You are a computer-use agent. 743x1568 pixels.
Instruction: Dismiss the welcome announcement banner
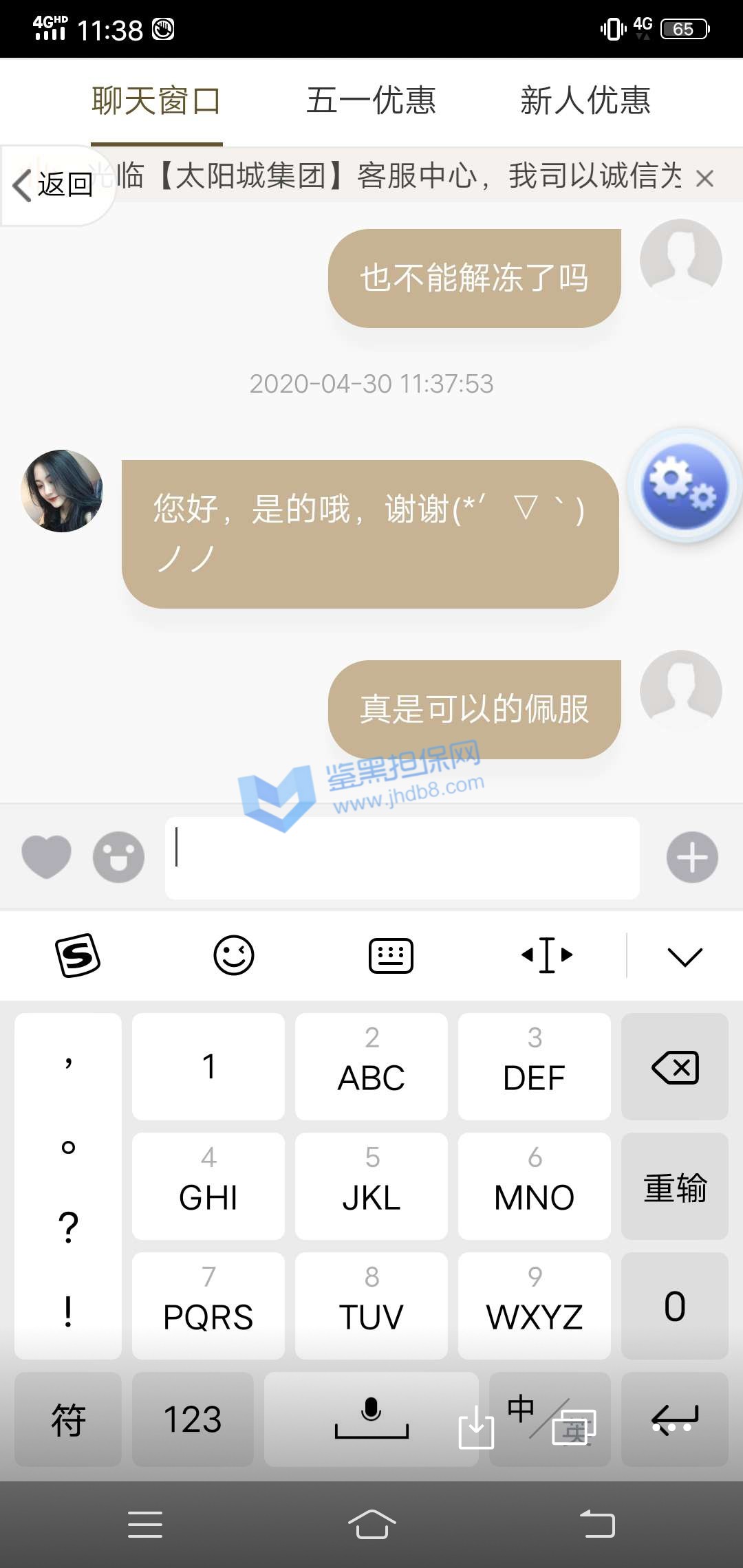pyautogui.click(x=704, y=179)
